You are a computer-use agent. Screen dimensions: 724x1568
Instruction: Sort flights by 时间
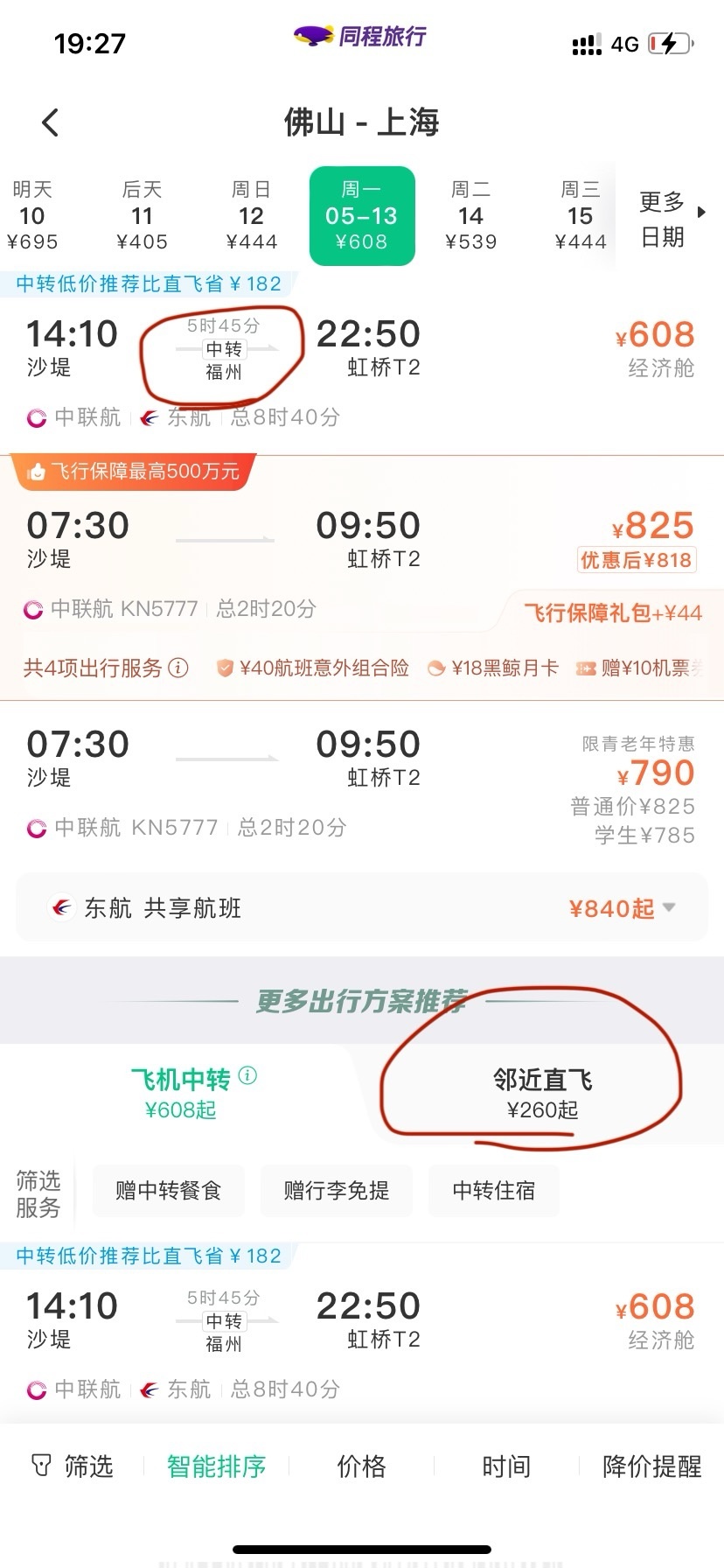[x=506, y=1466]
